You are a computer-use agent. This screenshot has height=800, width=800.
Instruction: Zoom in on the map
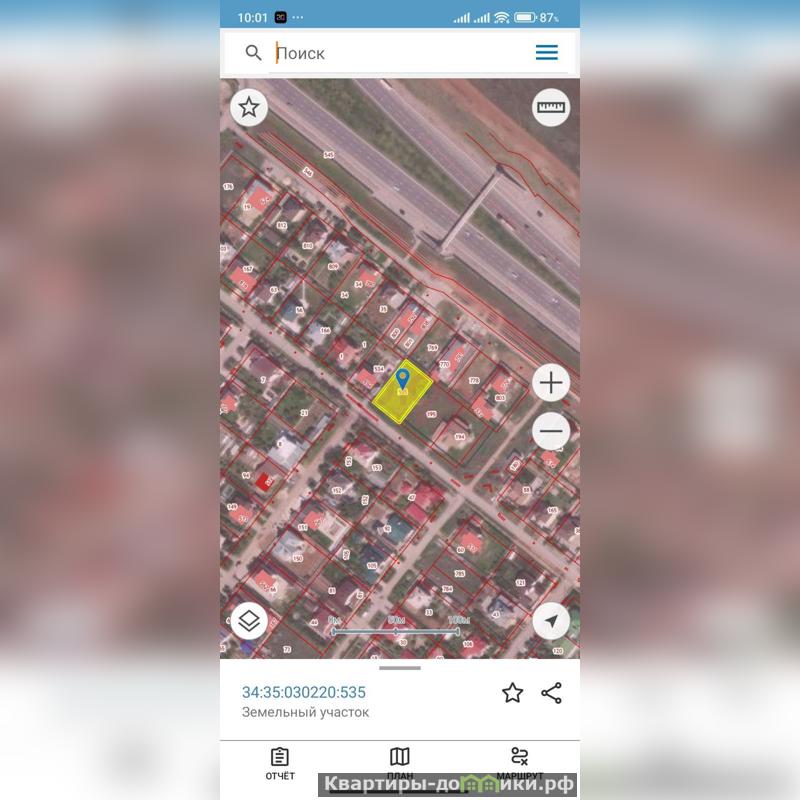(x=551, y=383)
